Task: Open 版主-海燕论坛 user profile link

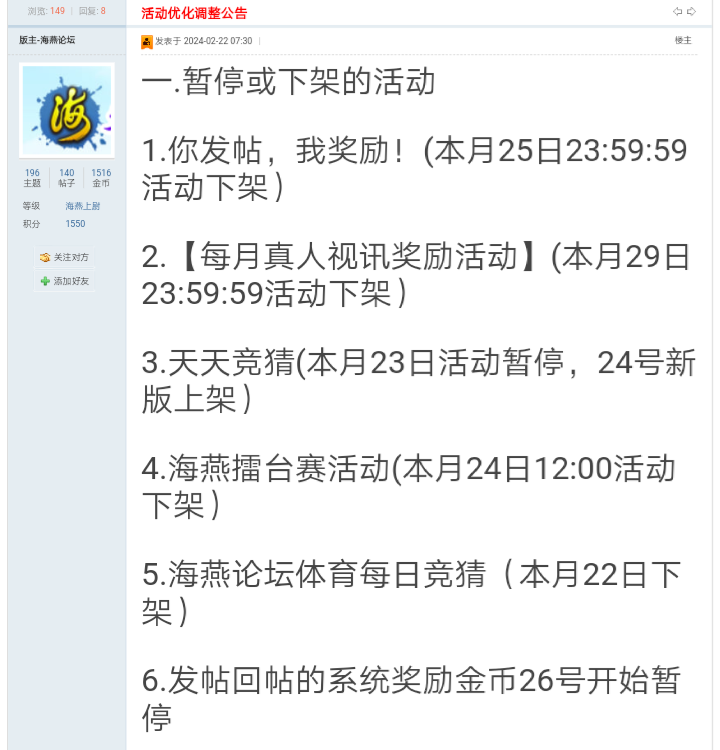Action: pyautogui.click(x=47, y=40)
